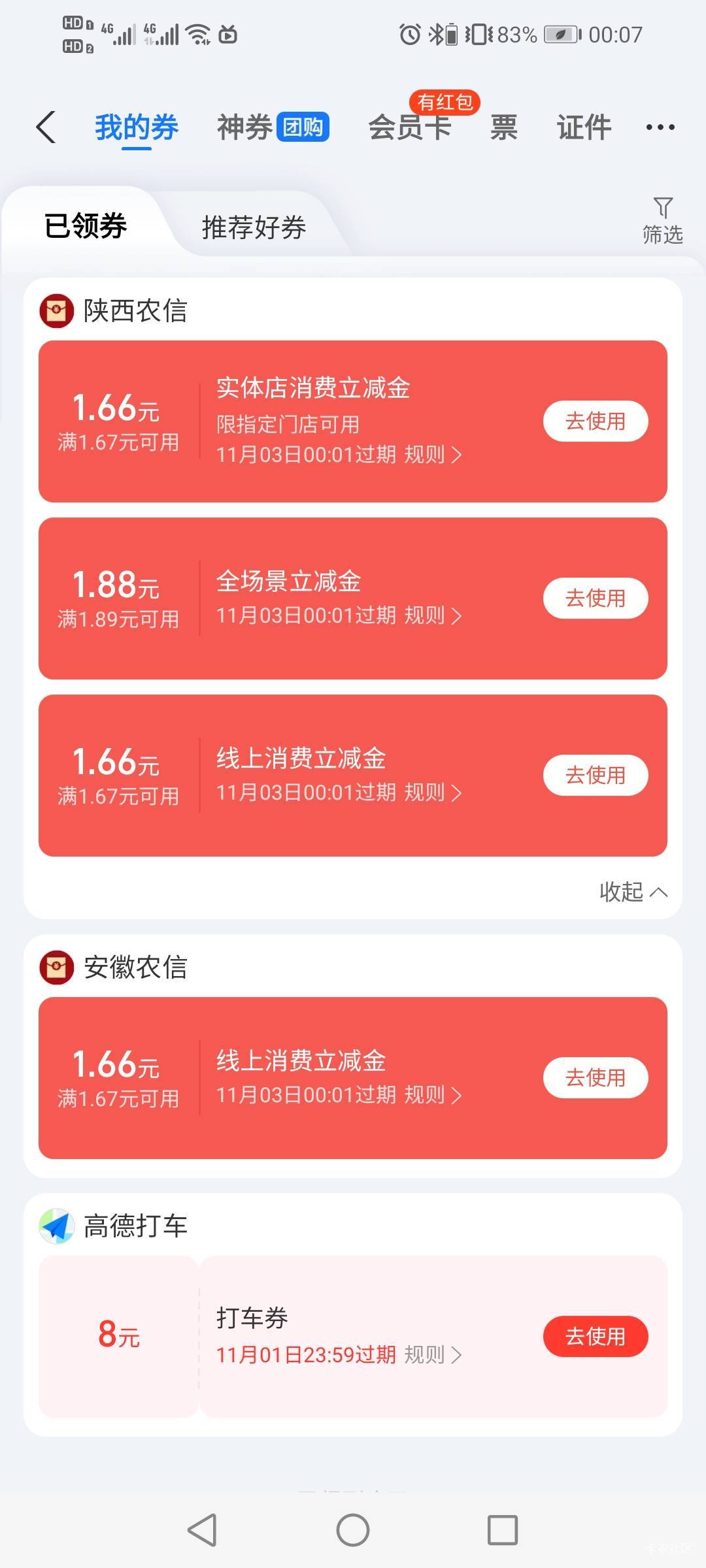This screenshot has height=1568, width=706.
Task: Open the 筛选 filter
Action: [662, 220]
